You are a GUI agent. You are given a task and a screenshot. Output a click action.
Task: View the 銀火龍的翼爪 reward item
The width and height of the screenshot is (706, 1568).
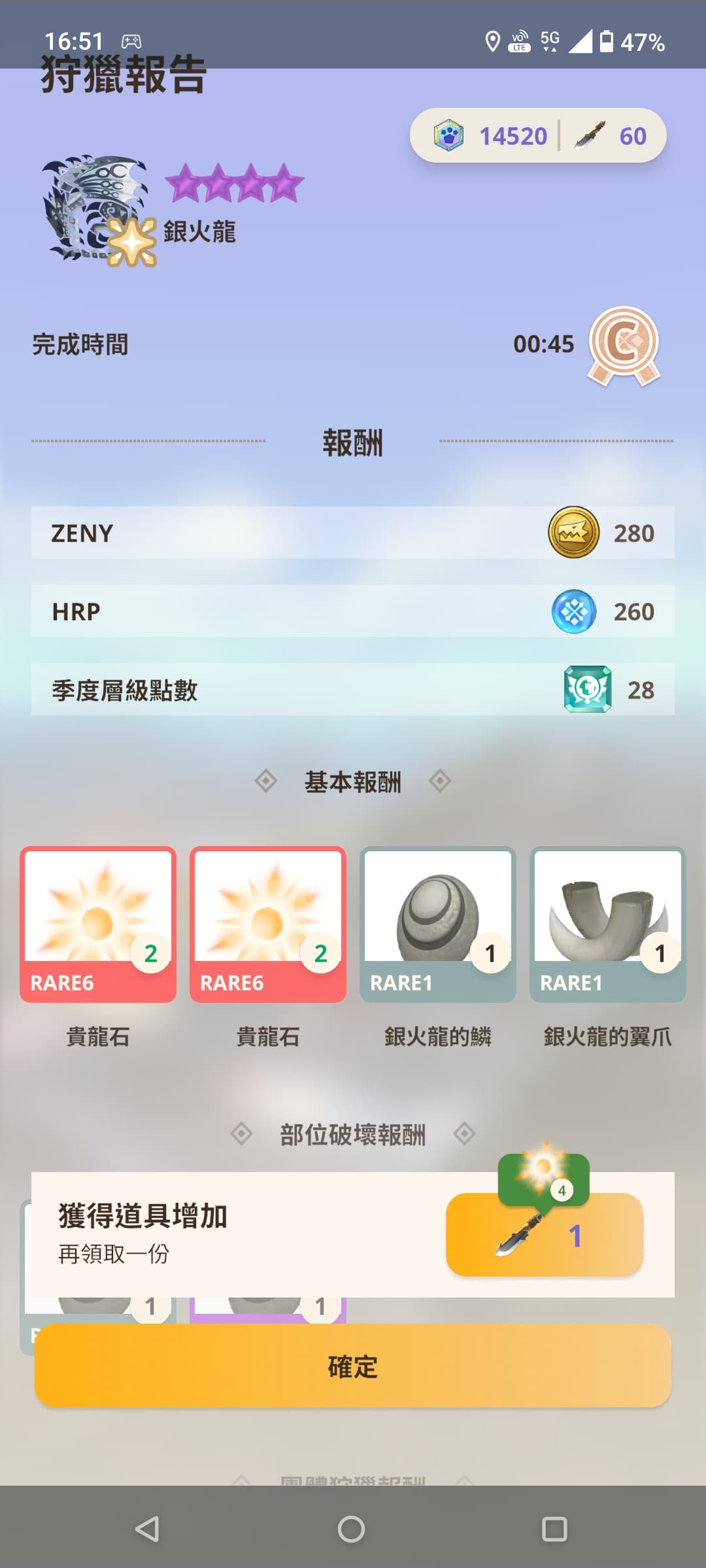point(607,924)
